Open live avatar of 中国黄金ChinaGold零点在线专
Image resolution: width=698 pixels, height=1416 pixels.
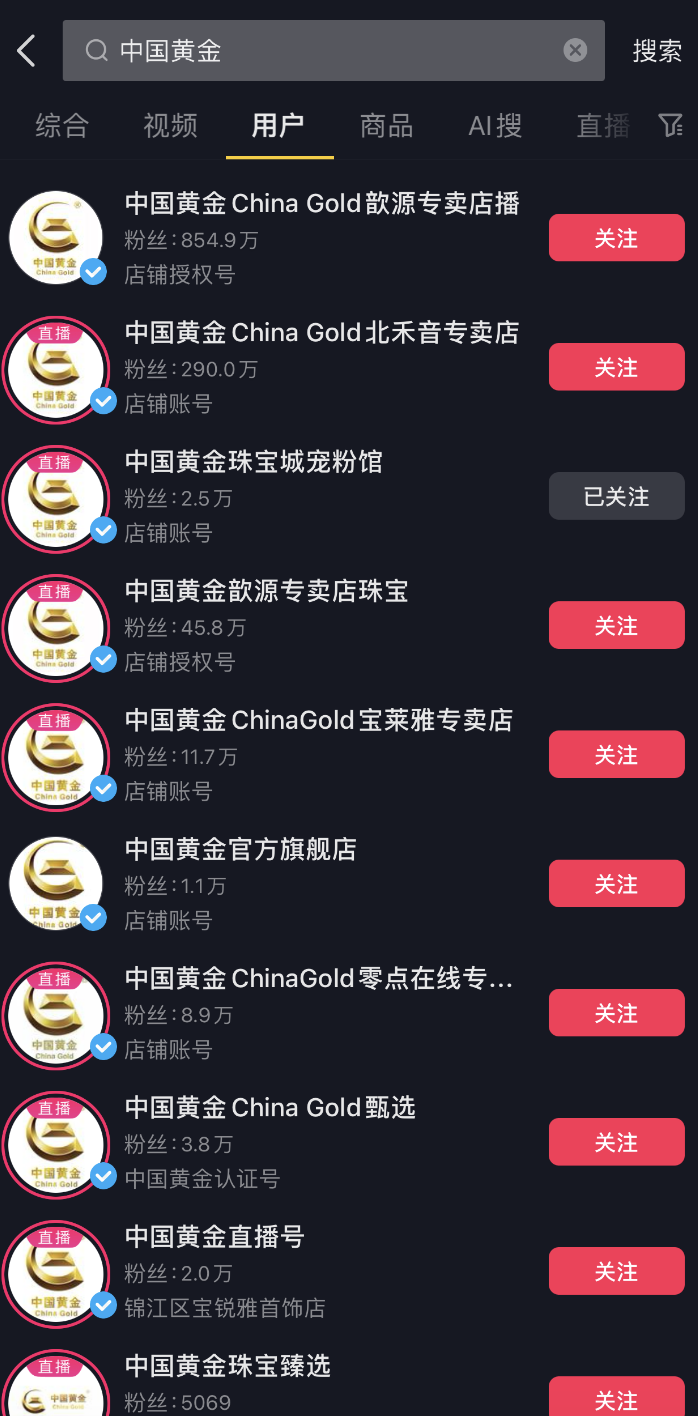(x=56, y=1014)
